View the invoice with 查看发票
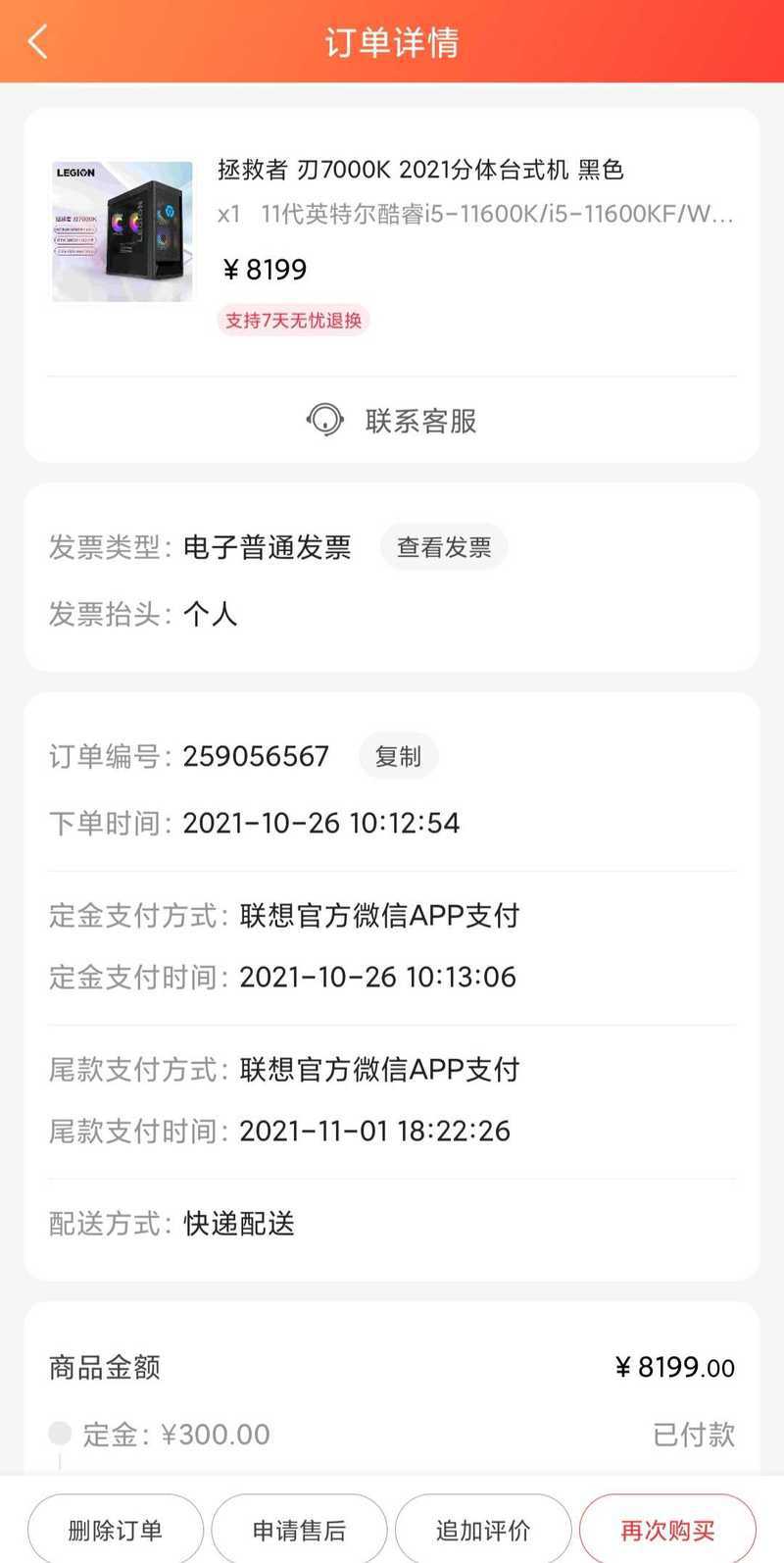 [x=444, y=547]
